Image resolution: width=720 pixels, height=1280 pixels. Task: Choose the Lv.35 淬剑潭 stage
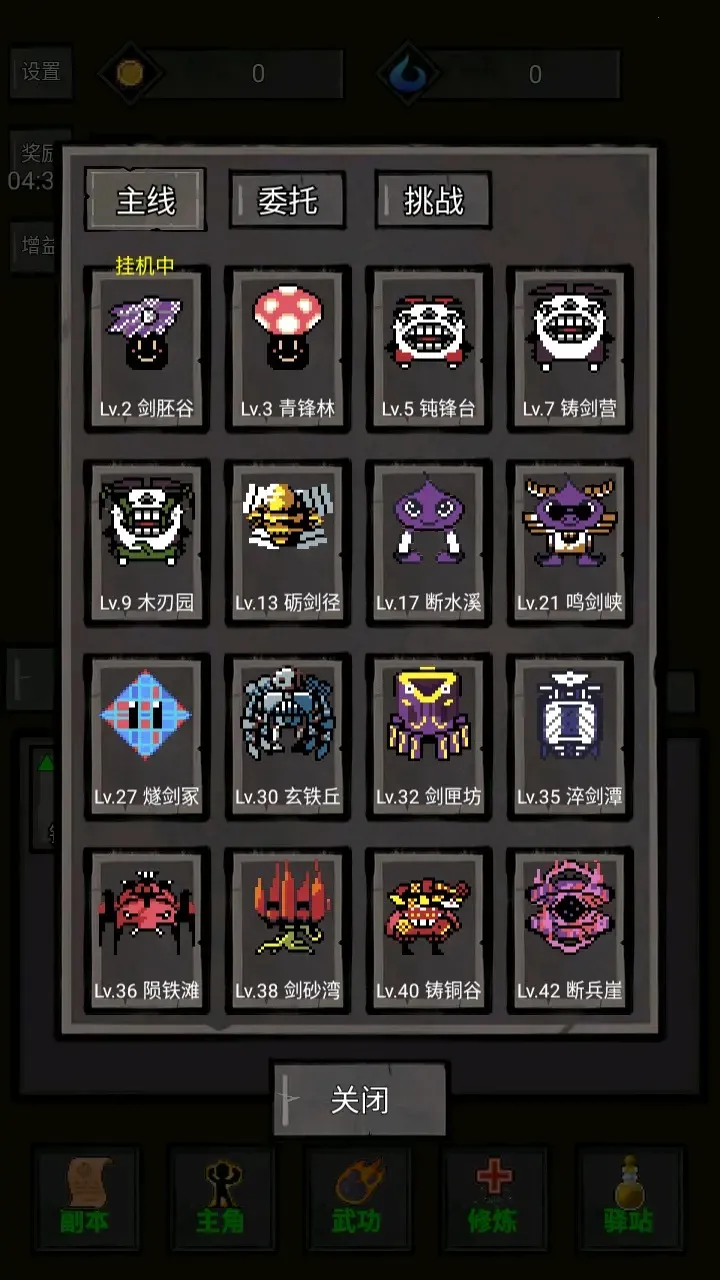coord(569,737)
